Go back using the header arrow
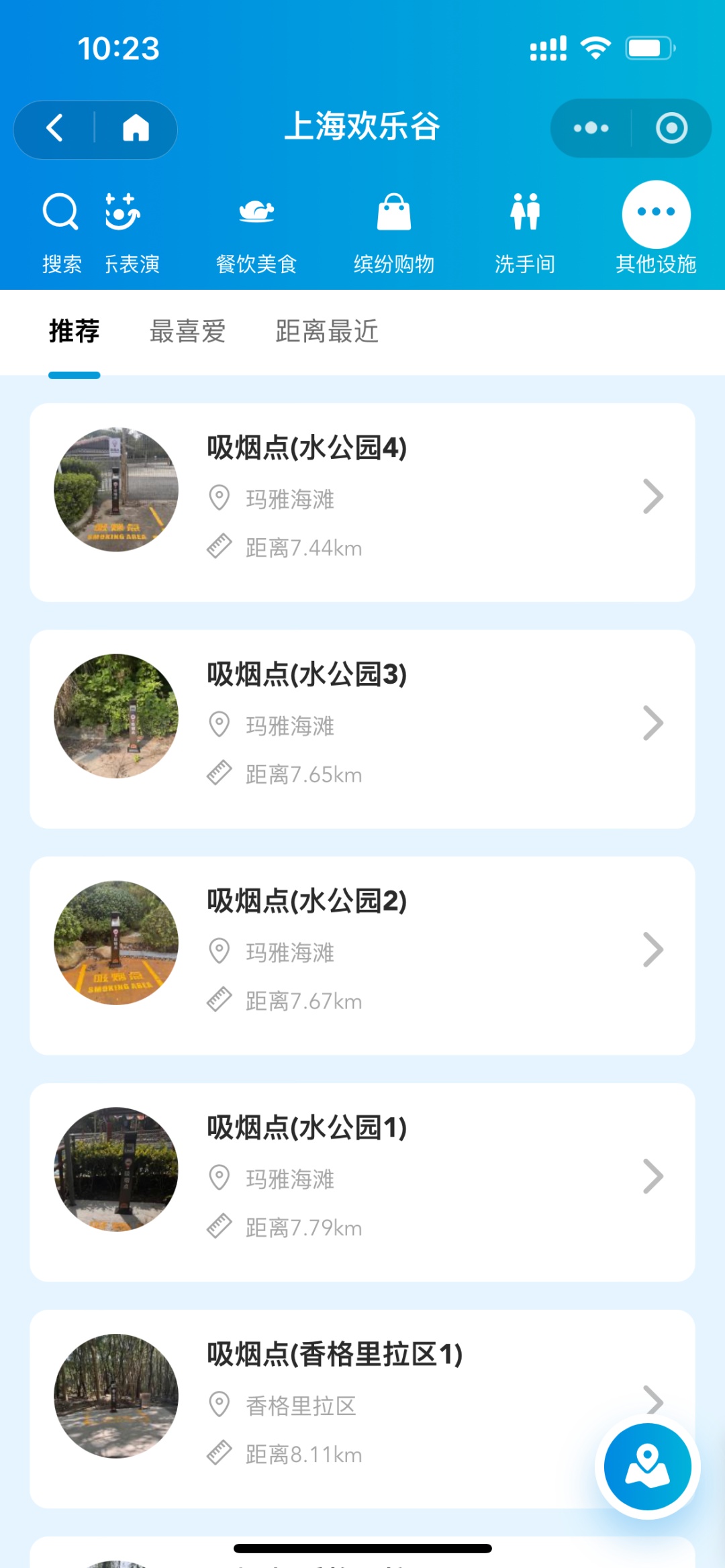 click(x=55, y=128)
